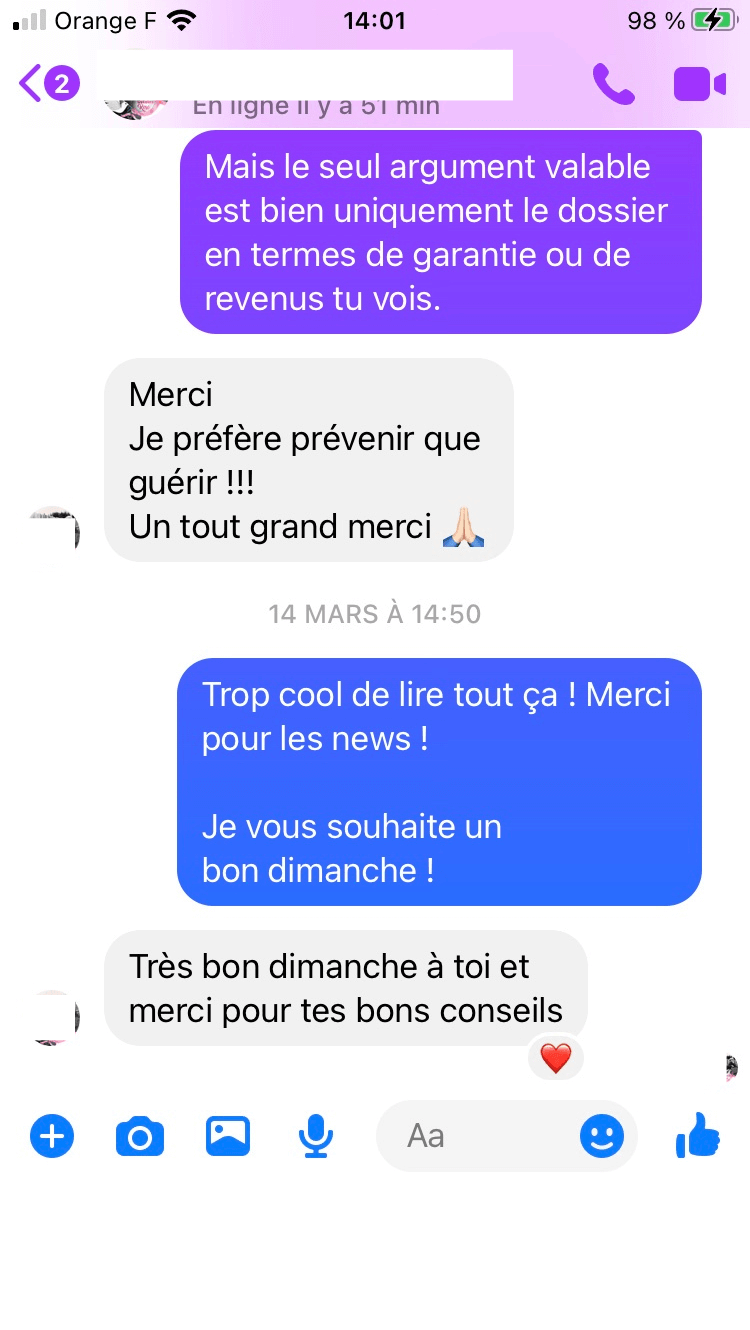This screenshot has width=750, height=1330.
Task: View the heart reaction on the last message
Action: tap(556, 1057)
